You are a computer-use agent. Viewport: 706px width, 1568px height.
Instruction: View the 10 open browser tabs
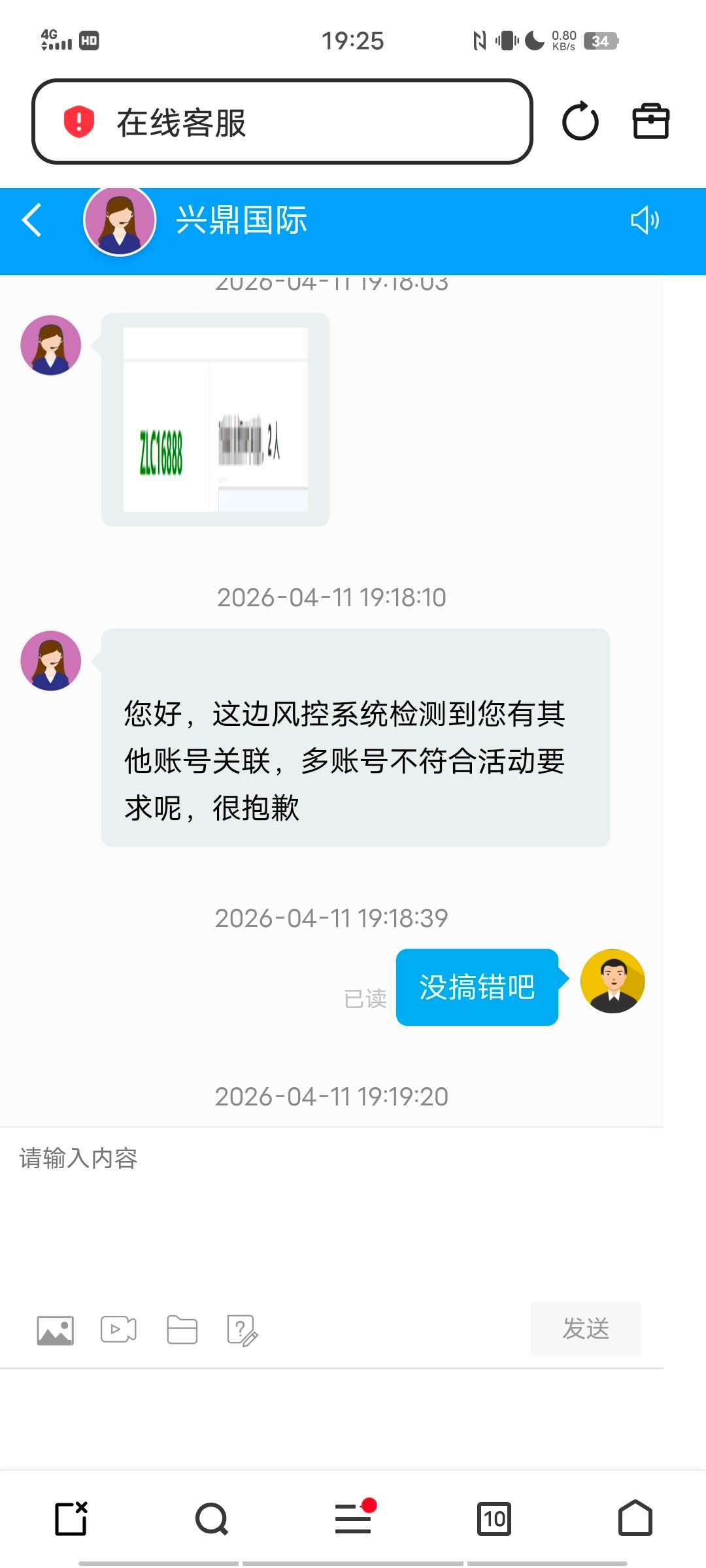494,1518
